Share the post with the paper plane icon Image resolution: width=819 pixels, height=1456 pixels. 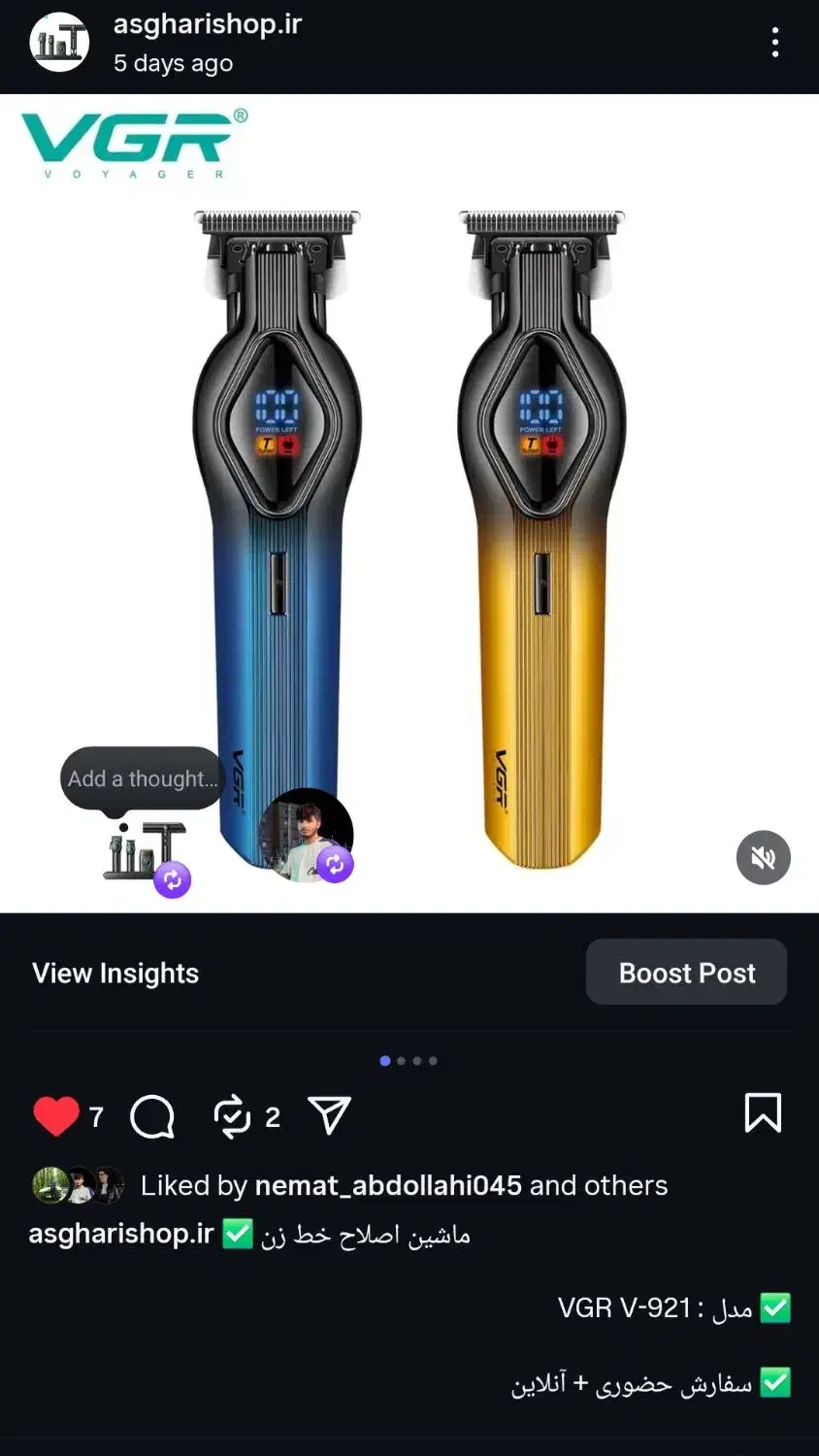(329, 1116)
